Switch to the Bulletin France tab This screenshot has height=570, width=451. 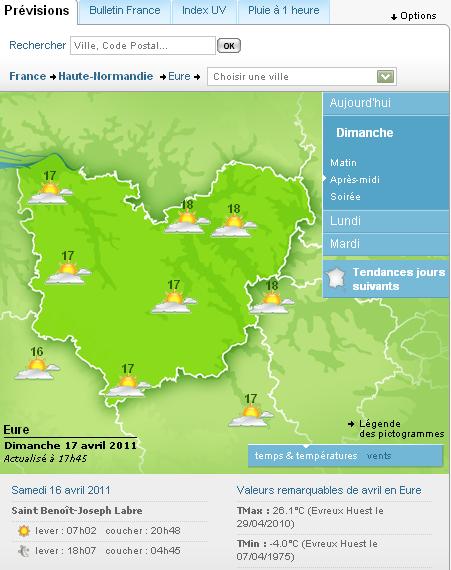click(125, 11)
